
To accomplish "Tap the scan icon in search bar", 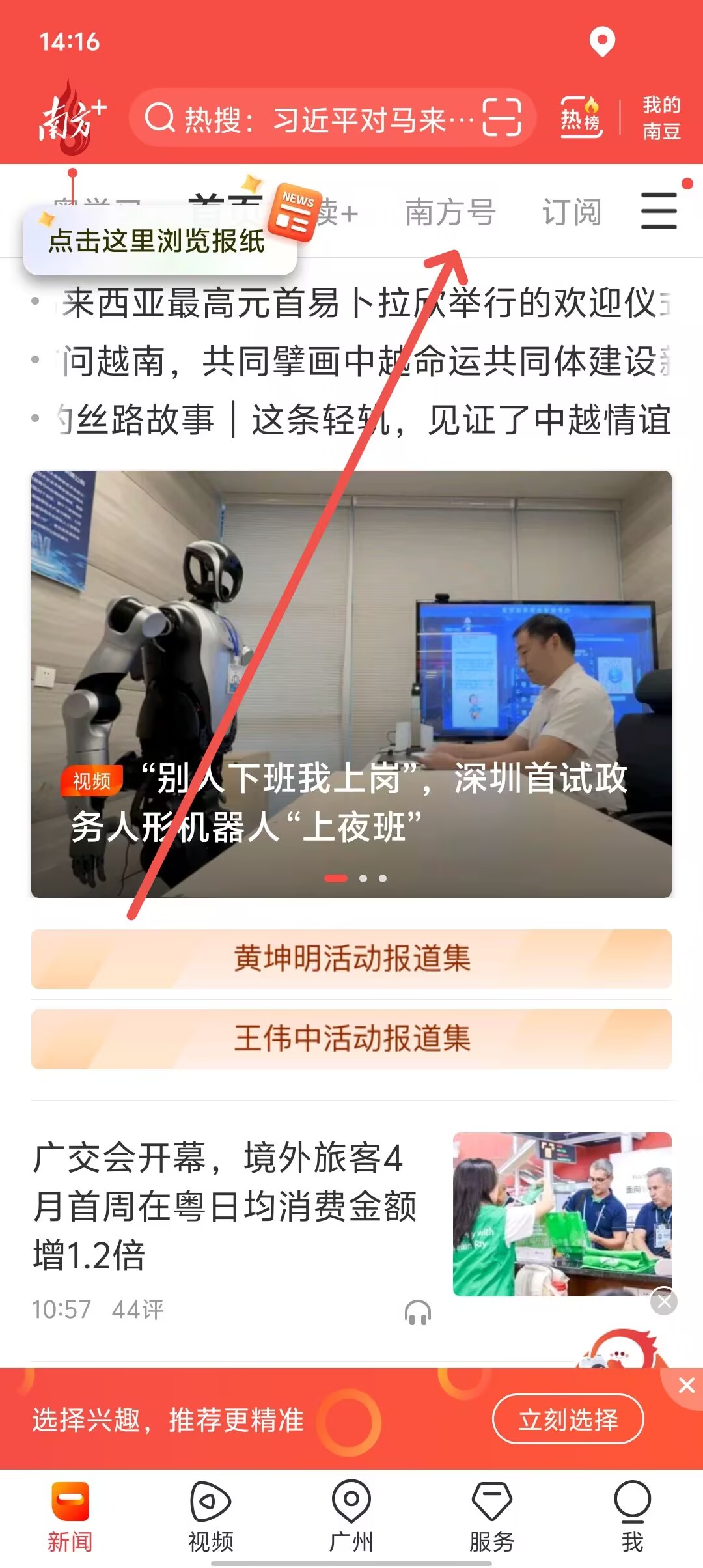I will (x=502, y=118).
